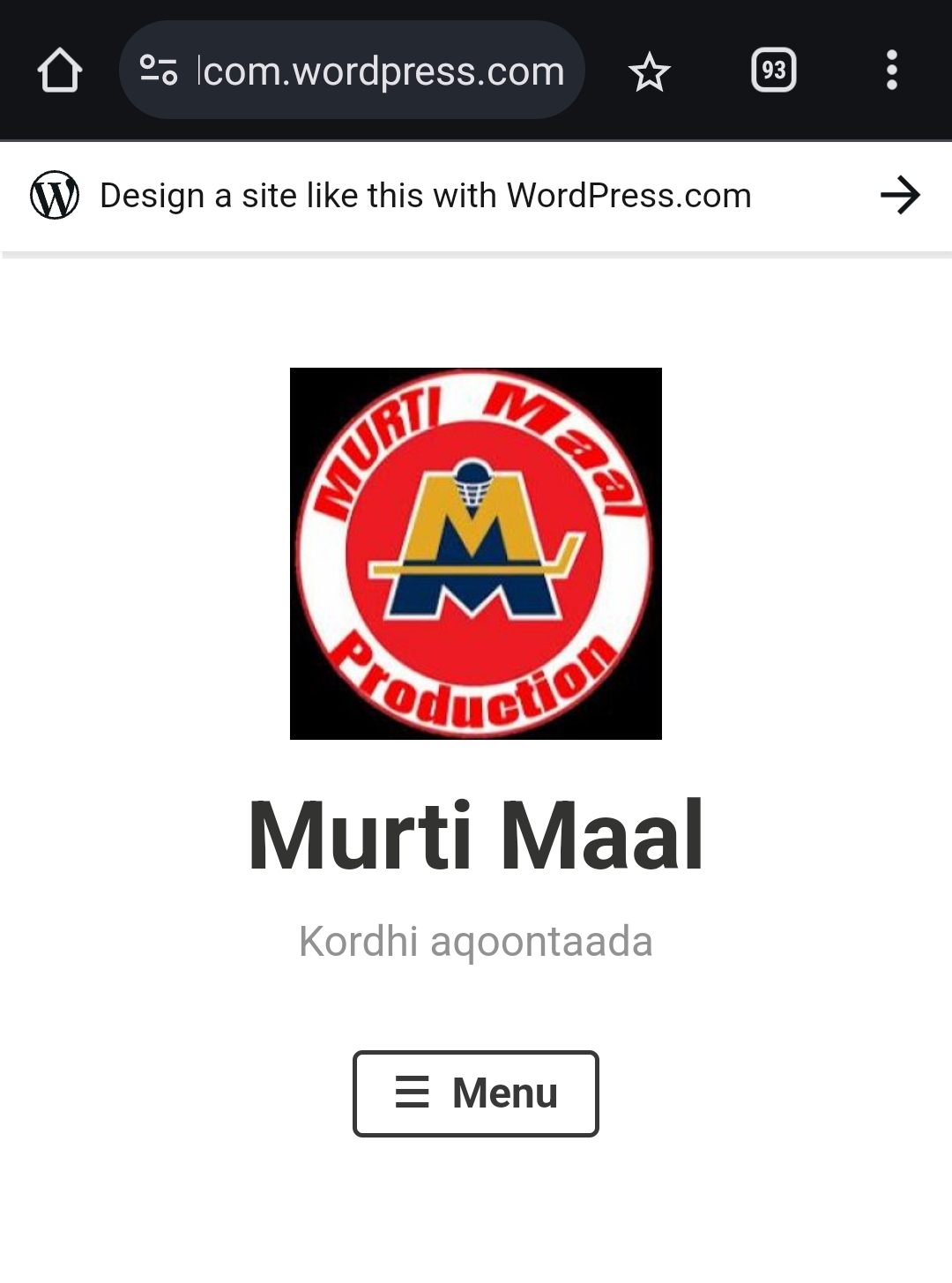Viewport: 952px width, 1283px height.
Task: Bookmark this page with the star
Action: pos(650,71)
